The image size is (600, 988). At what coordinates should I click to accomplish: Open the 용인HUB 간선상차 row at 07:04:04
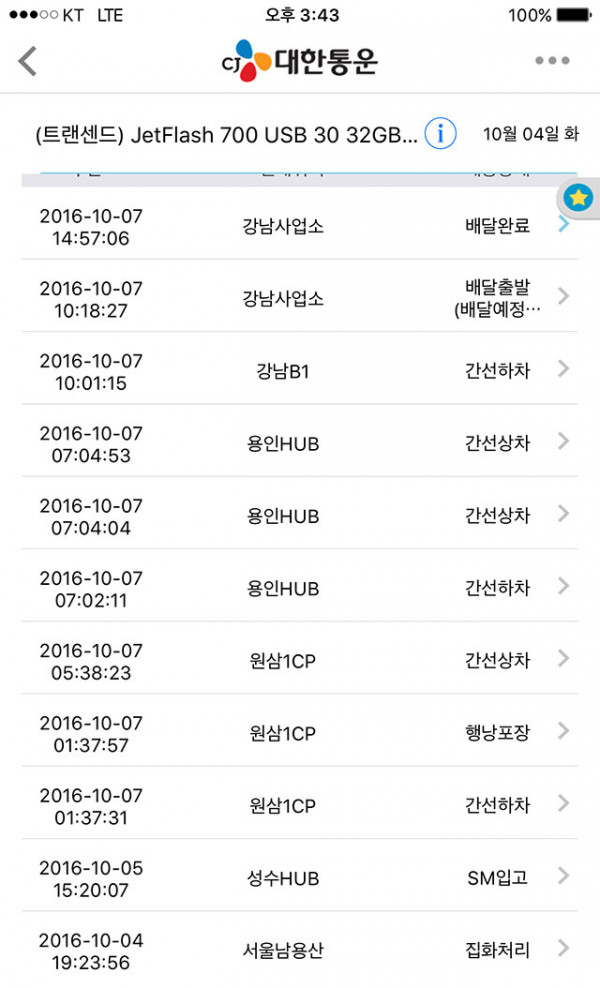pos(300,515)
